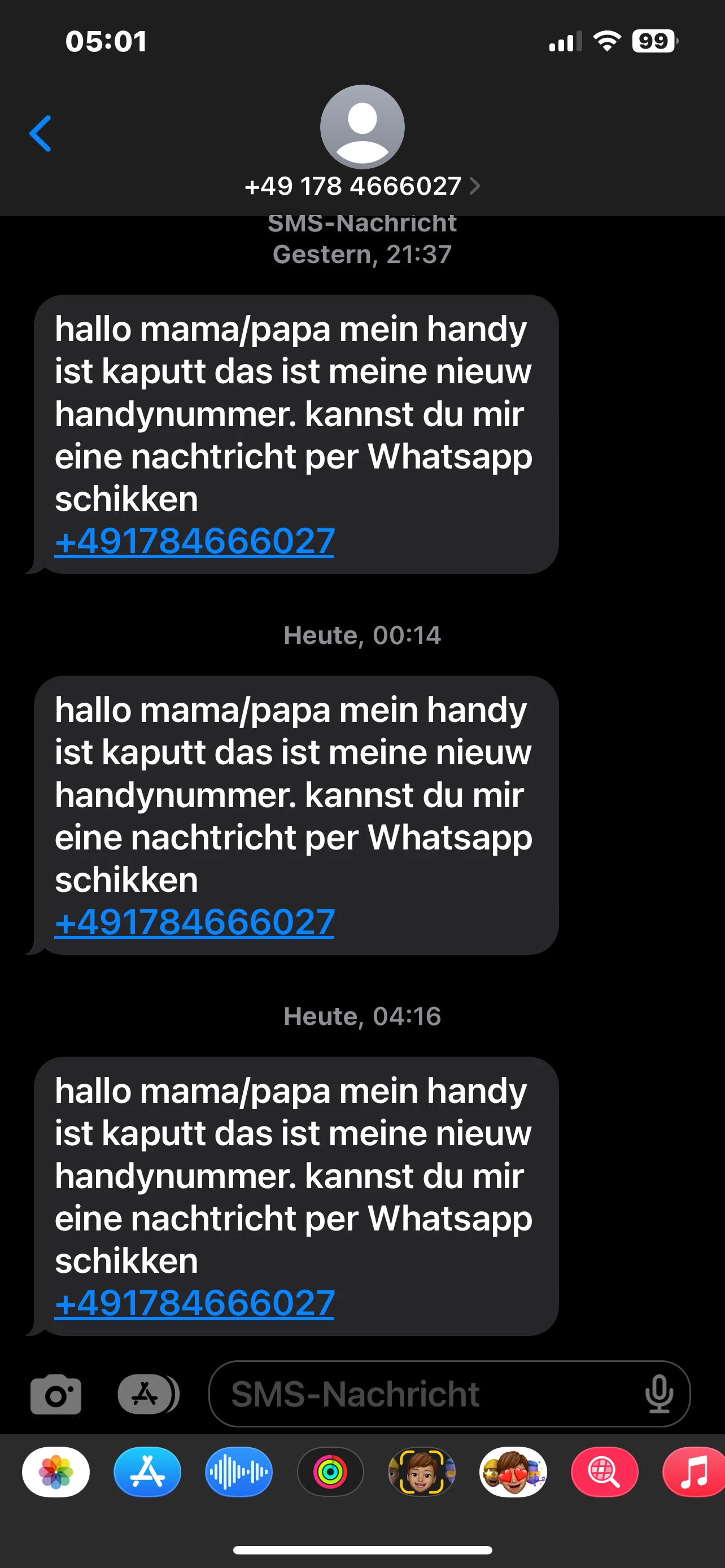The height and width of the screenshot is (1568, 725).
Task: Open the Photos app in the app strip
Action: (56, 1472)
